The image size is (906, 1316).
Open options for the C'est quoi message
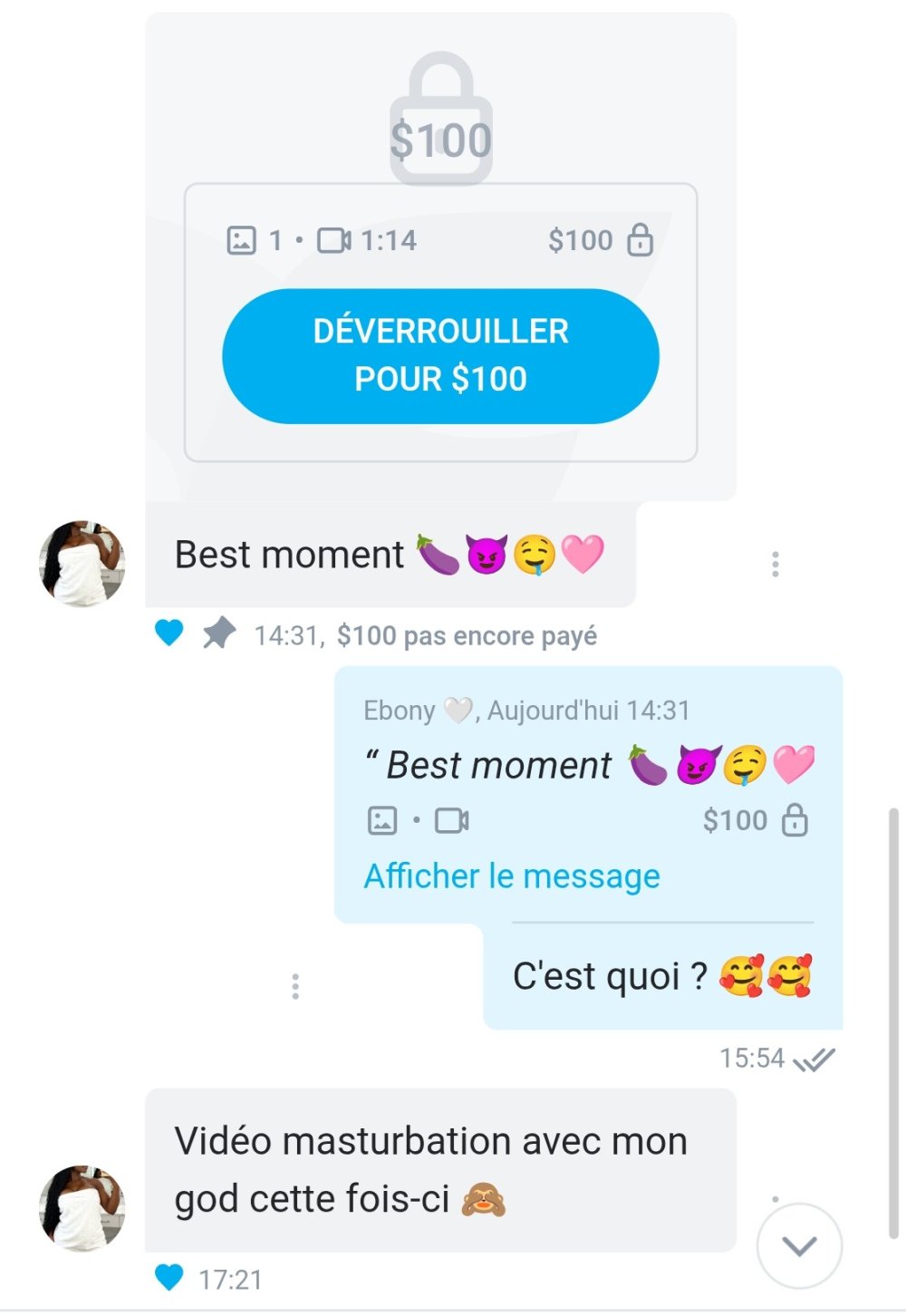(x=295, y=986)
